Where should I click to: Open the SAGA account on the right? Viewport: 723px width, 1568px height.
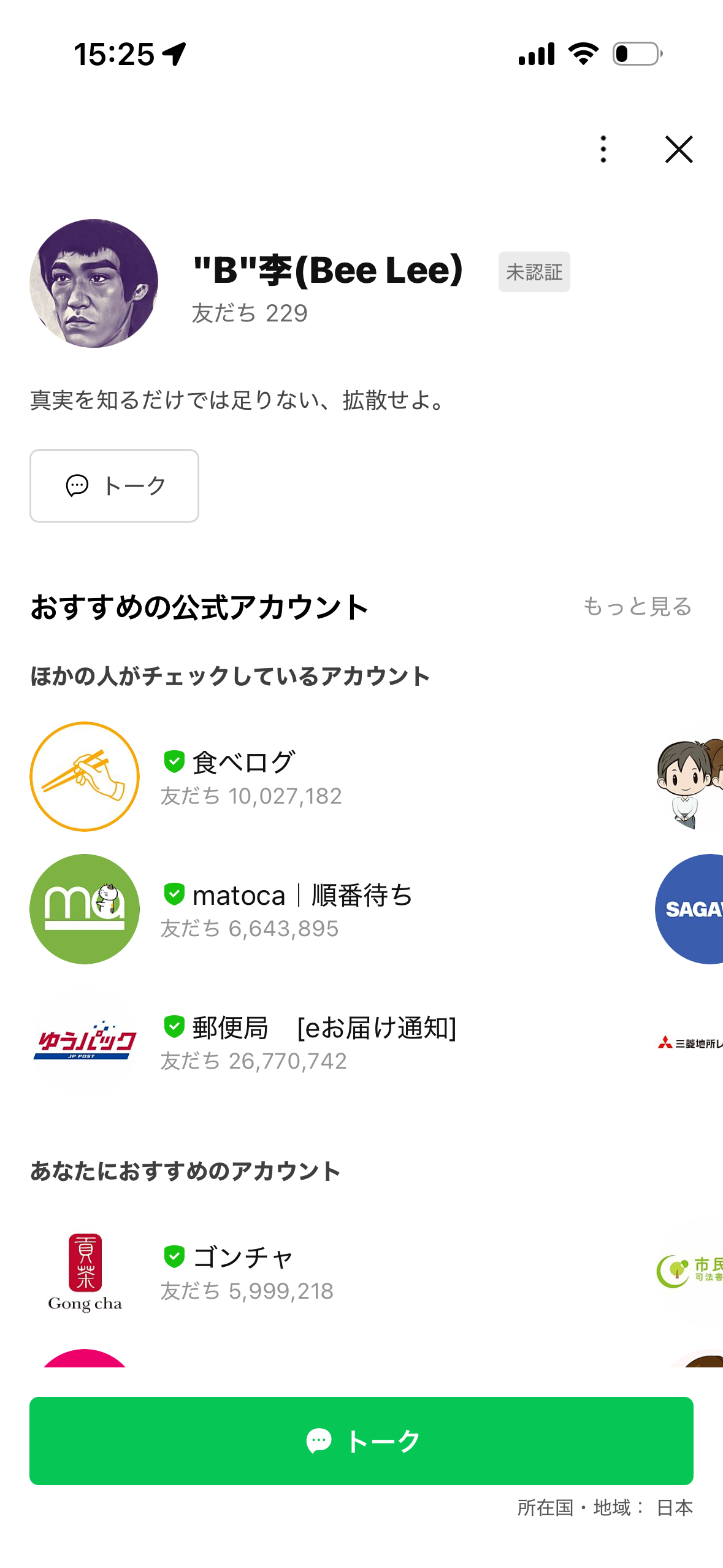(x=689, y=909)
